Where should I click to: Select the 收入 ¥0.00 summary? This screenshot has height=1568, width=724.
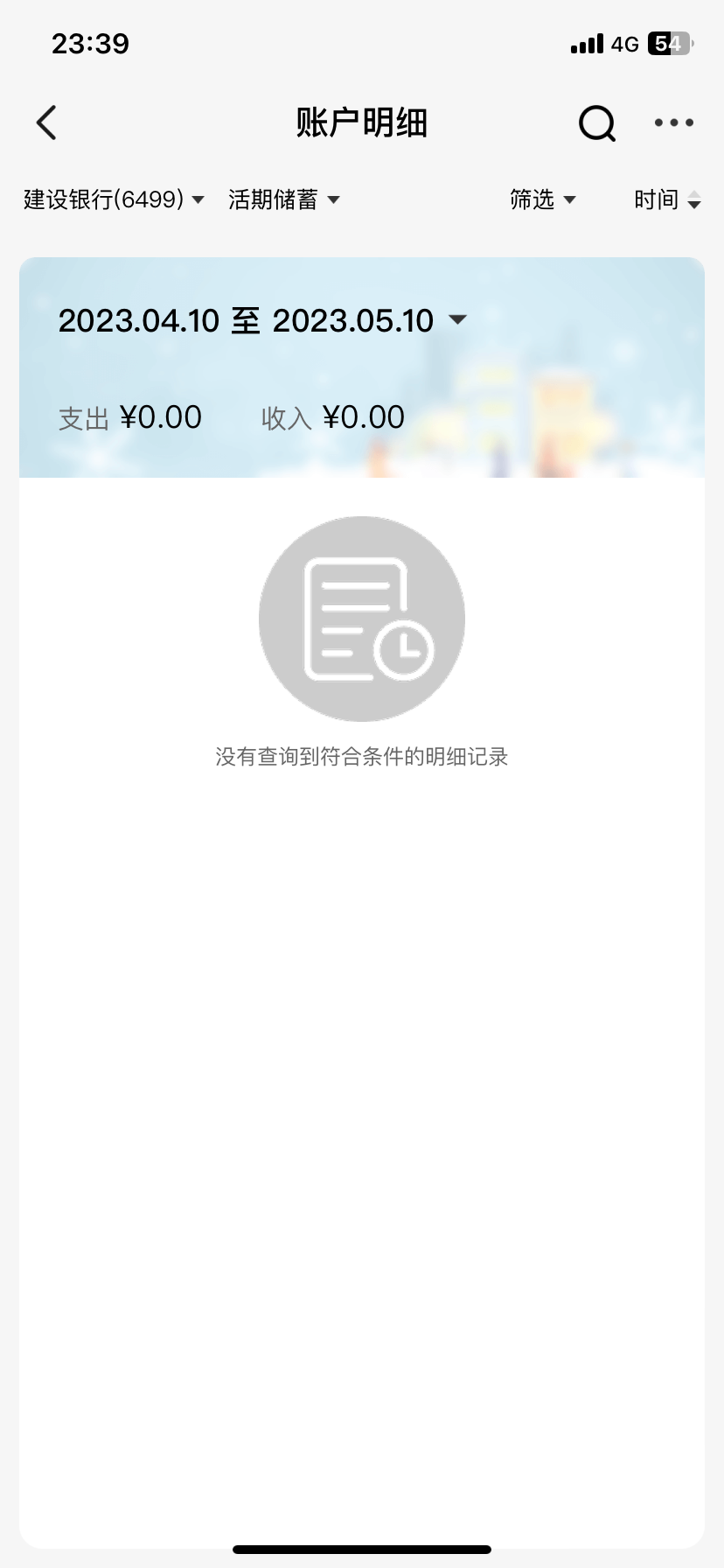[x=331, y=417]
